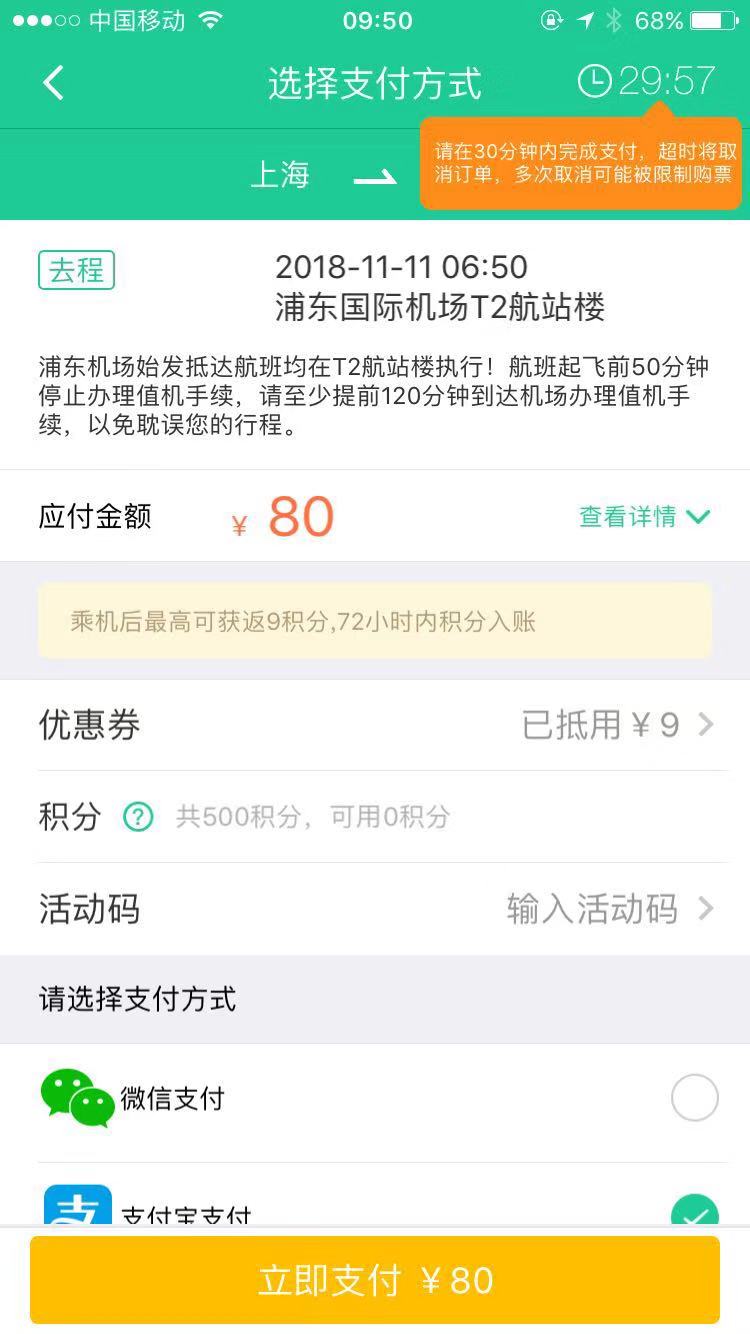
Task: Tap the 去程 departure tag
Action: coord(76,270)
